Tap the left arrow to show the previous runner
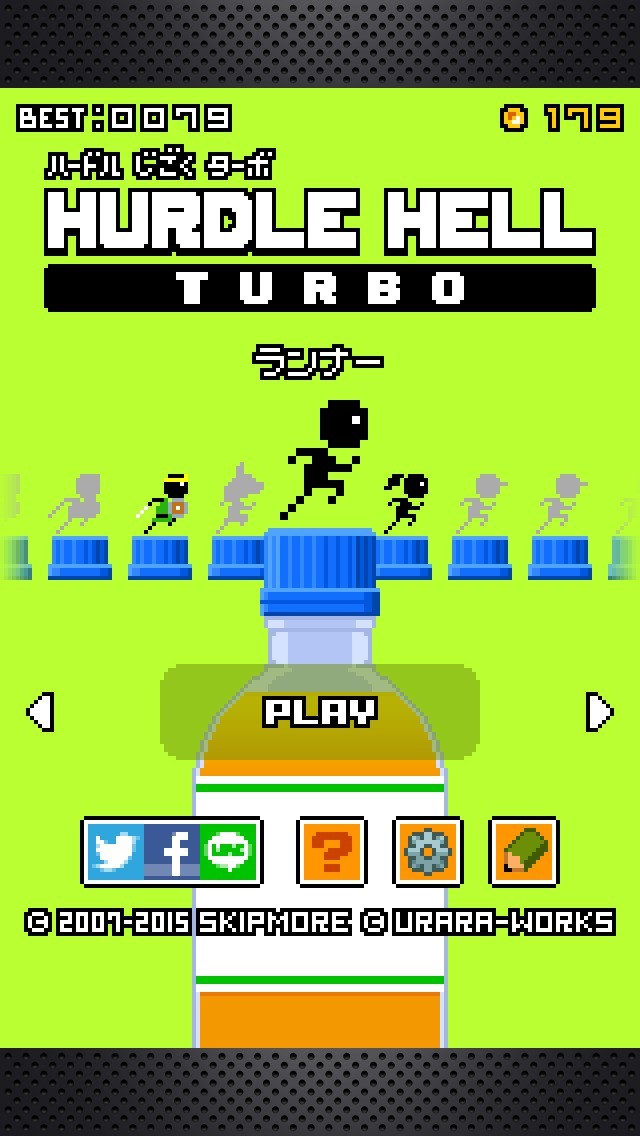 (41, 712)
